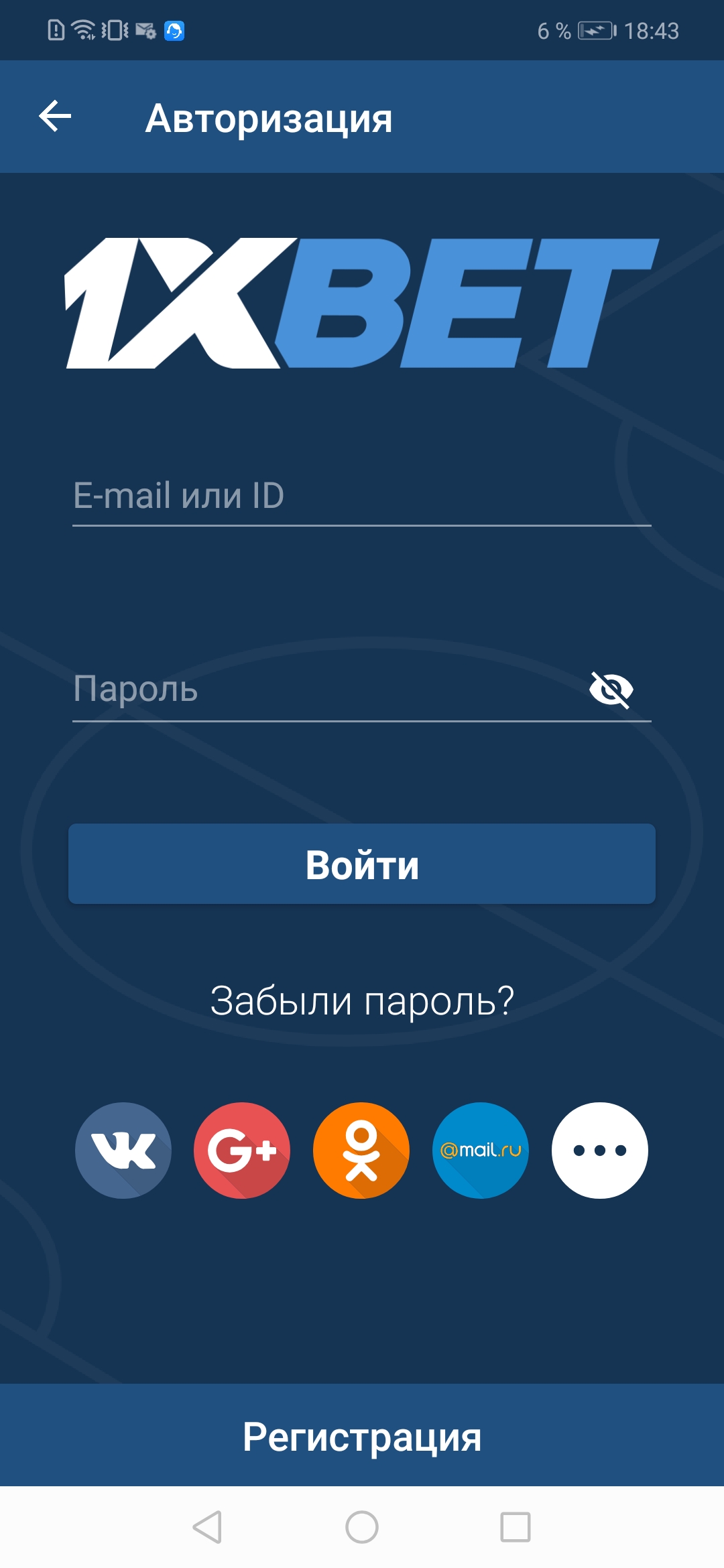Tap the system home button
724x1568 pixels.
(362, 1528)
